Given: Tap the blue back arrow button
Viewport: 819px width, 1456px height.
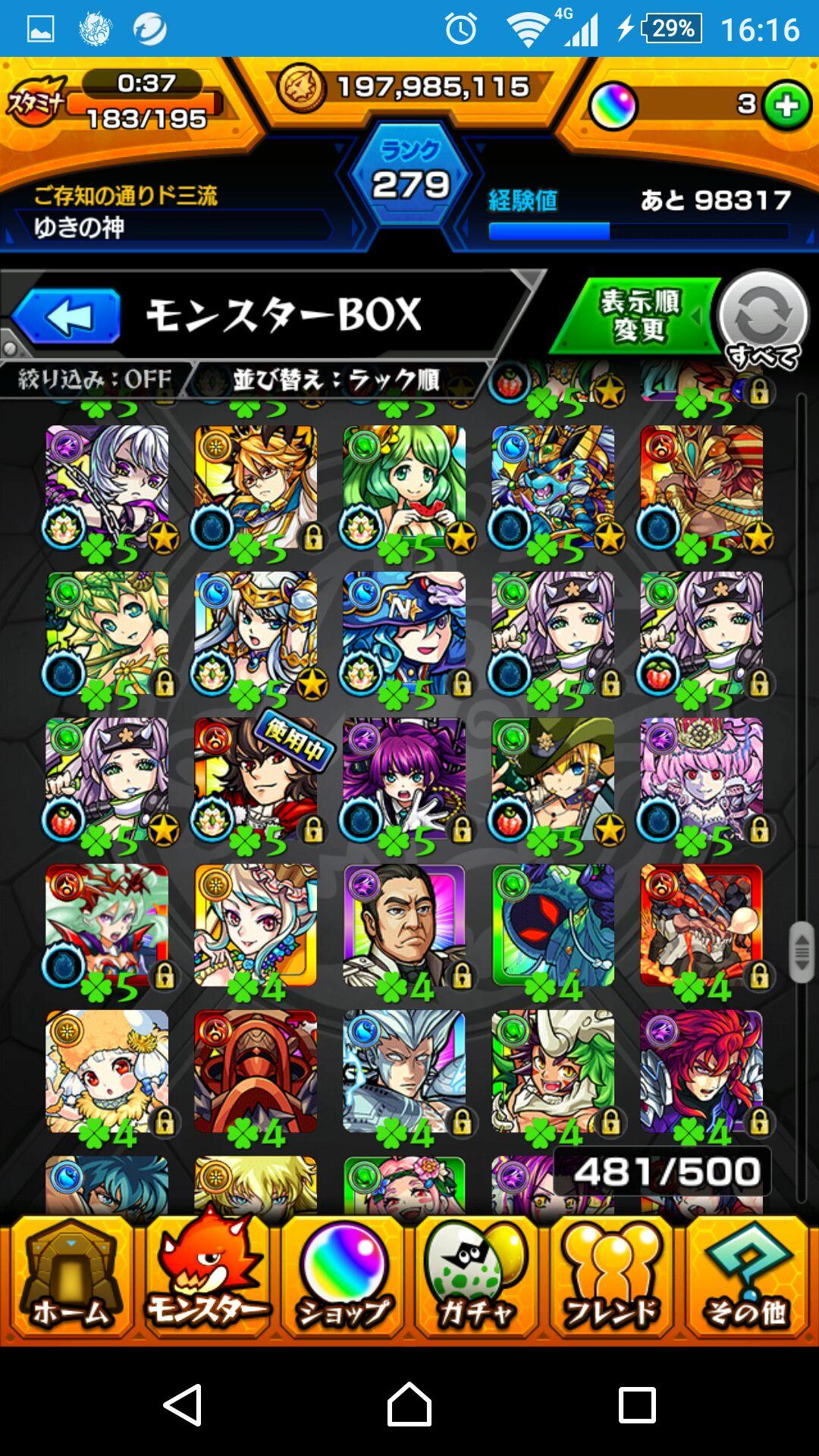Looking at the screenshot, I should pos(67,315).
